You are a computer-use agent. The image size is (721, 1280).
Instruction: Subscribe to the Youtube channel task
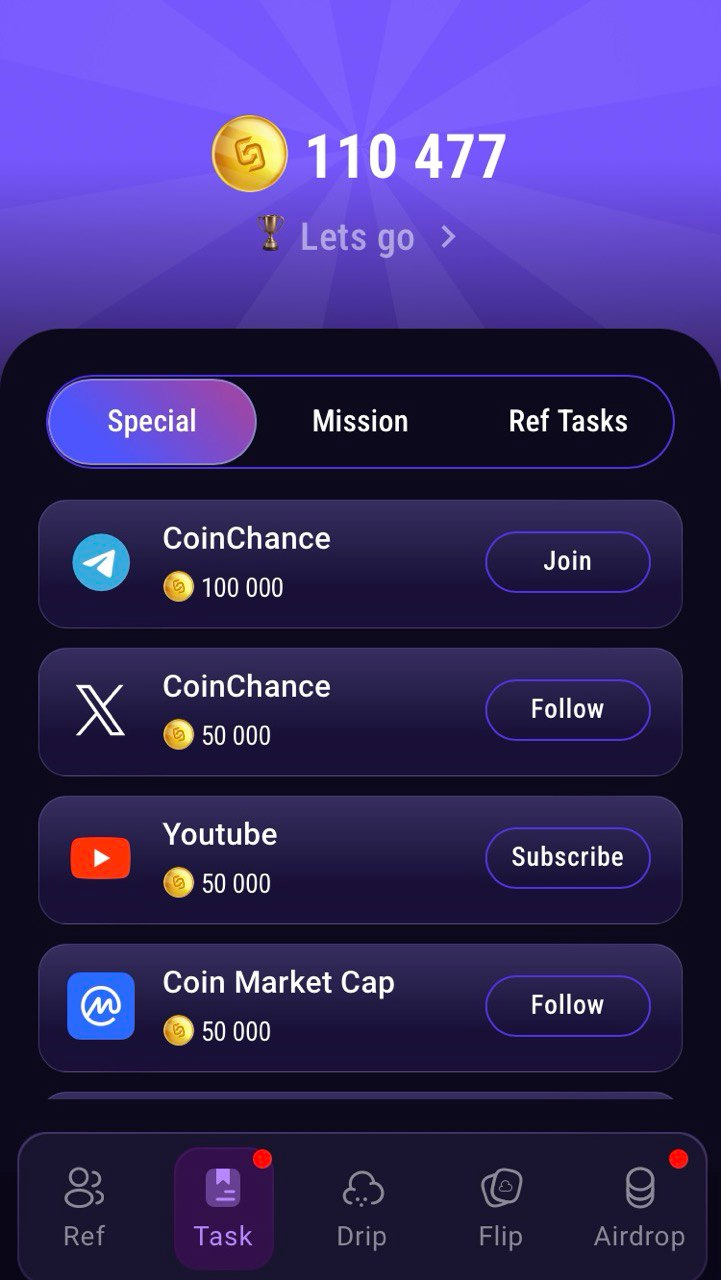pyautogui.click(x=567, y=857)
